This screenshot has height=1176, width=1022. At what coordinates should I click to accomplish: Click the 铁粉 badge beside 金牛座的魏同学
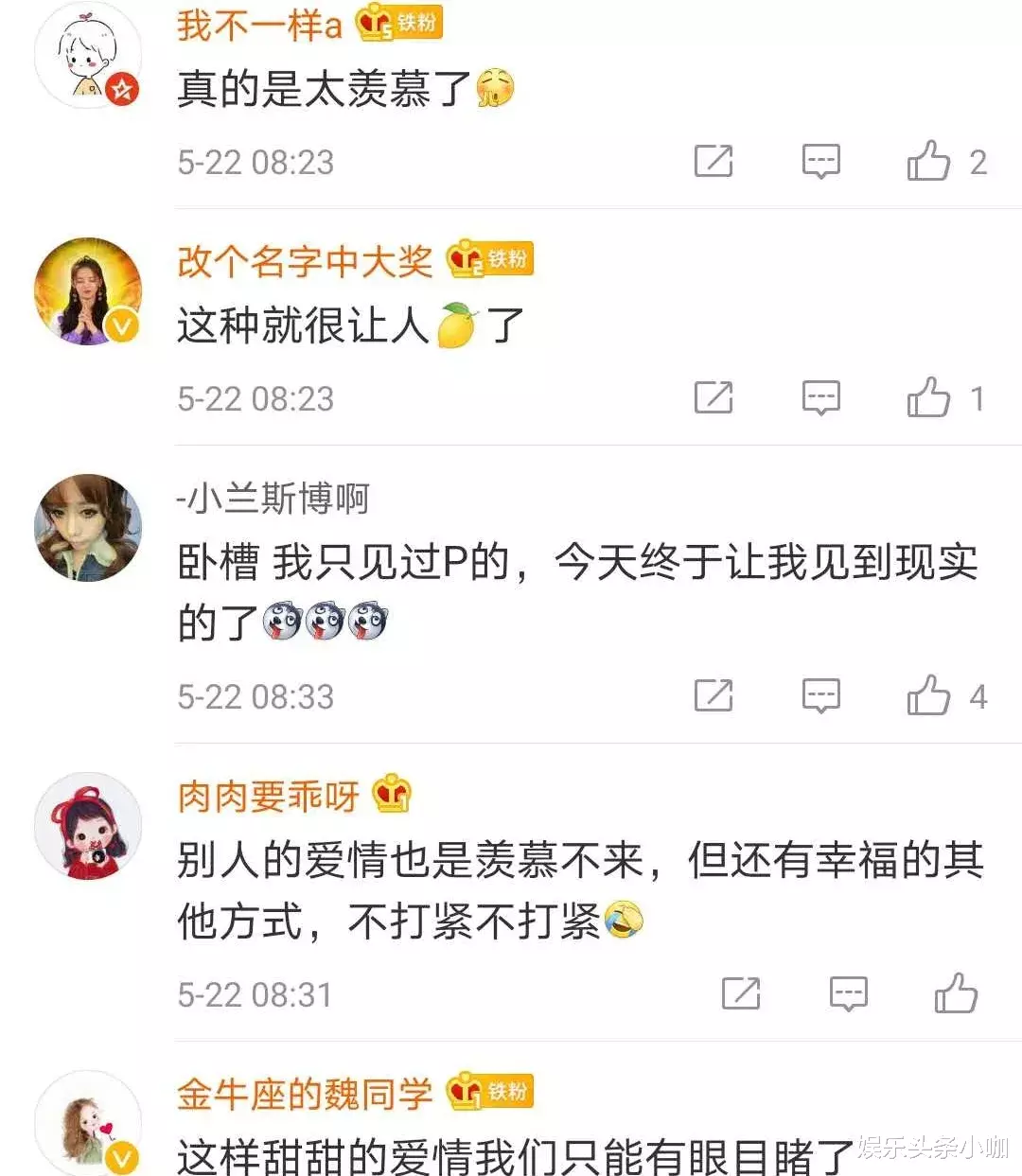click(492, 1093)
